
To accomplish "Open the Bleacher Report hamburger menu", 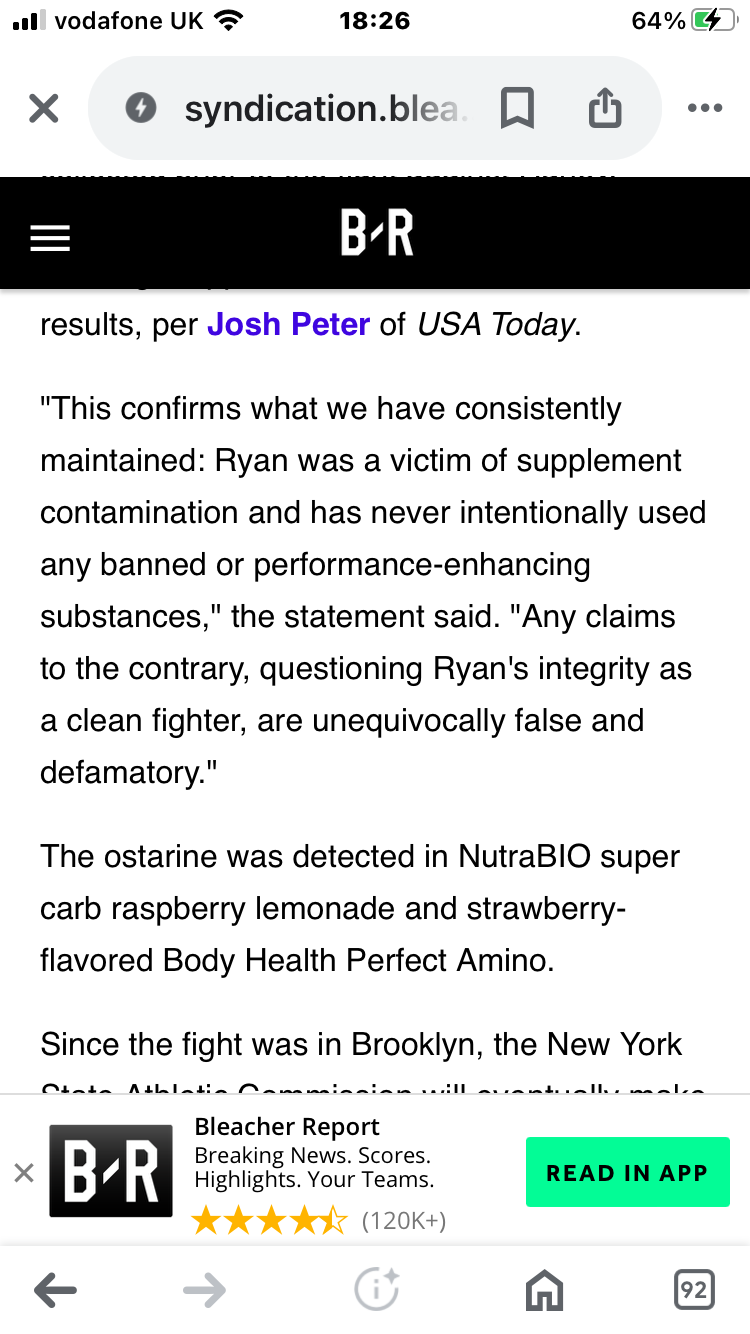I will 50,238.
